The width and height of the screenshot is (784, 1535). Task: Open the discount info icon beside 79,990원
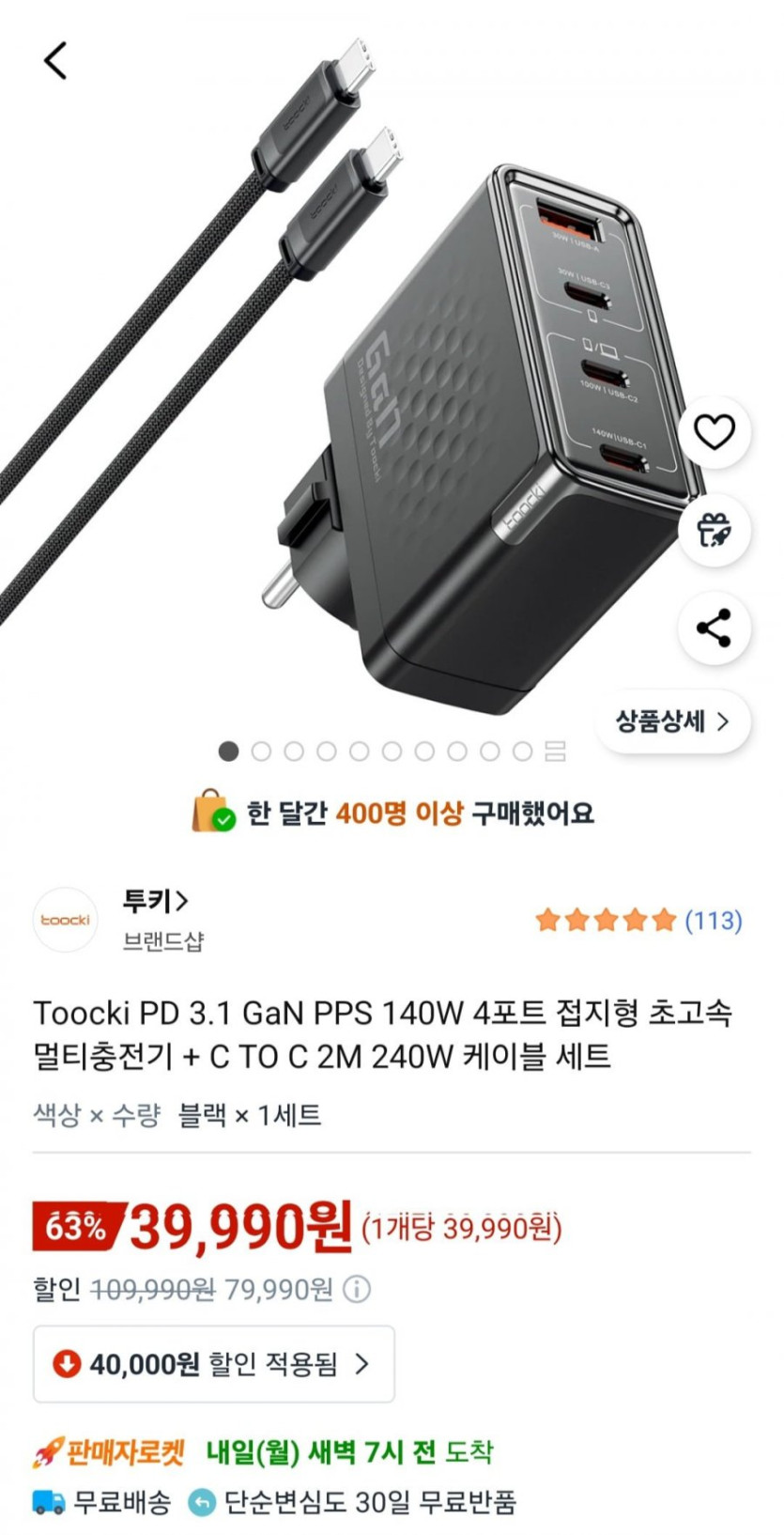tap(357, 1289)
